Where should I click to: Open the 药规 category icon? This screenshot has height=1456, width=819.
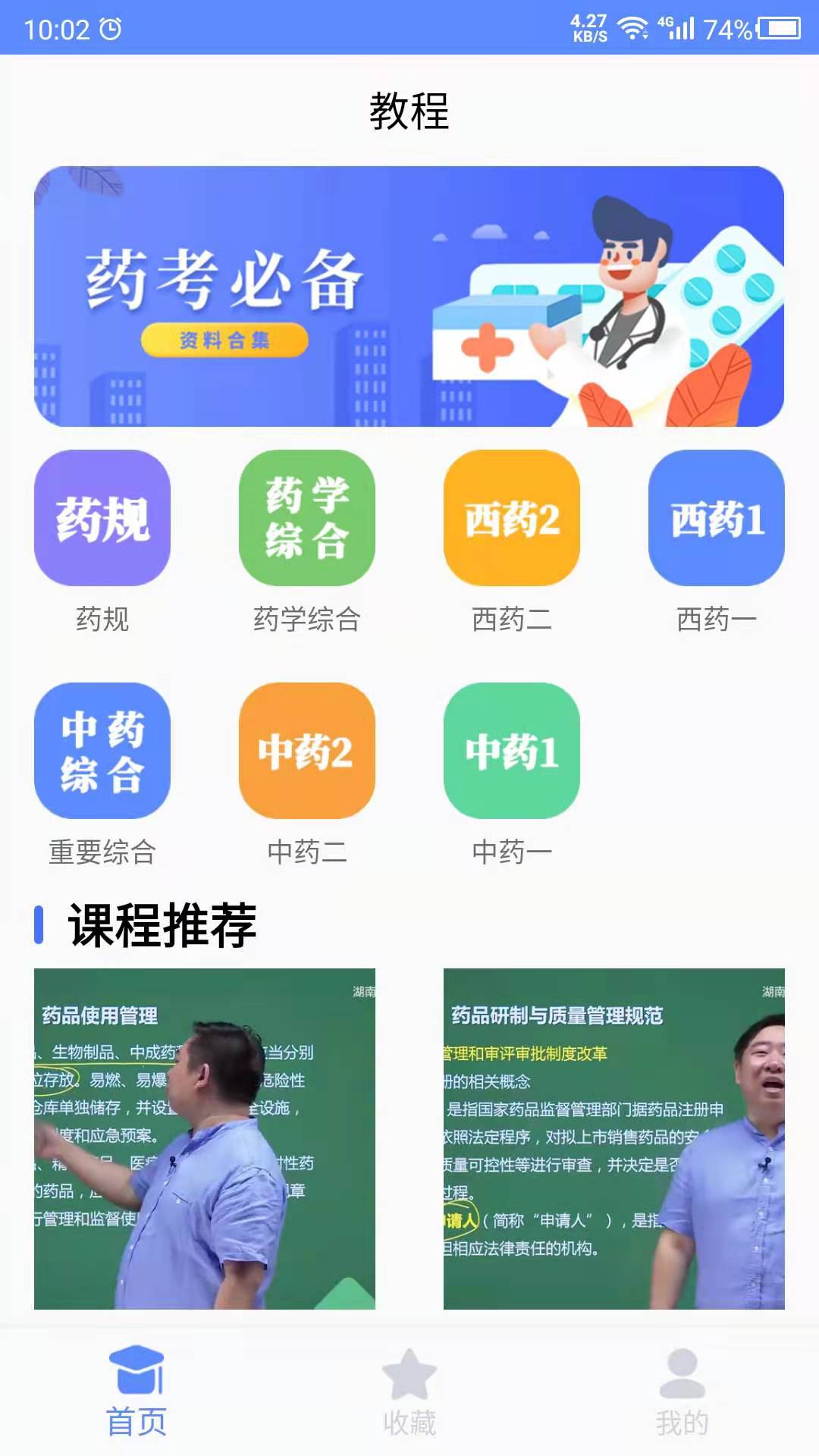(x=102, y=521)
